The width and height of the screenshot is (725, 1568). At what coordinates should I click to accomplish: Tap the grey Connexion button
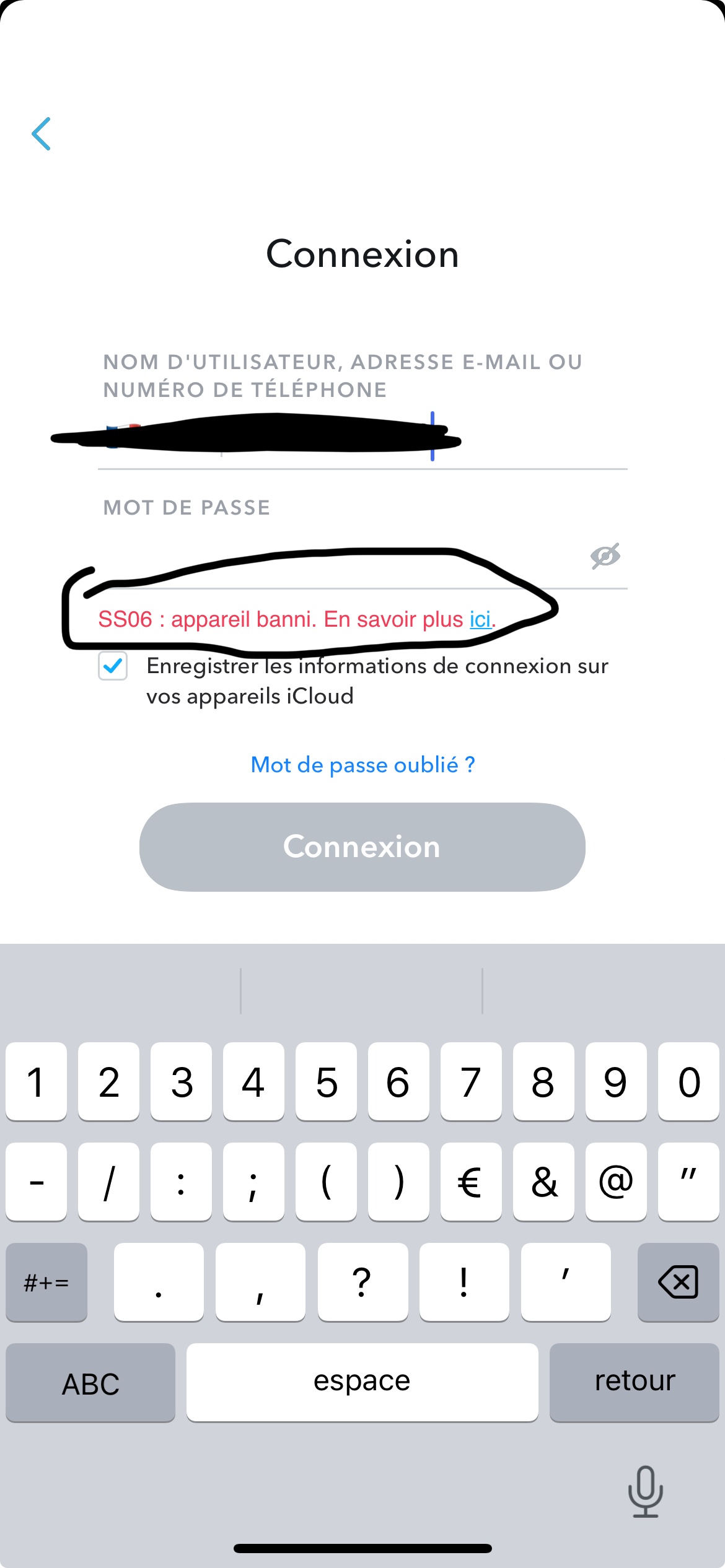pyautogui.click(x=362, y=847)
